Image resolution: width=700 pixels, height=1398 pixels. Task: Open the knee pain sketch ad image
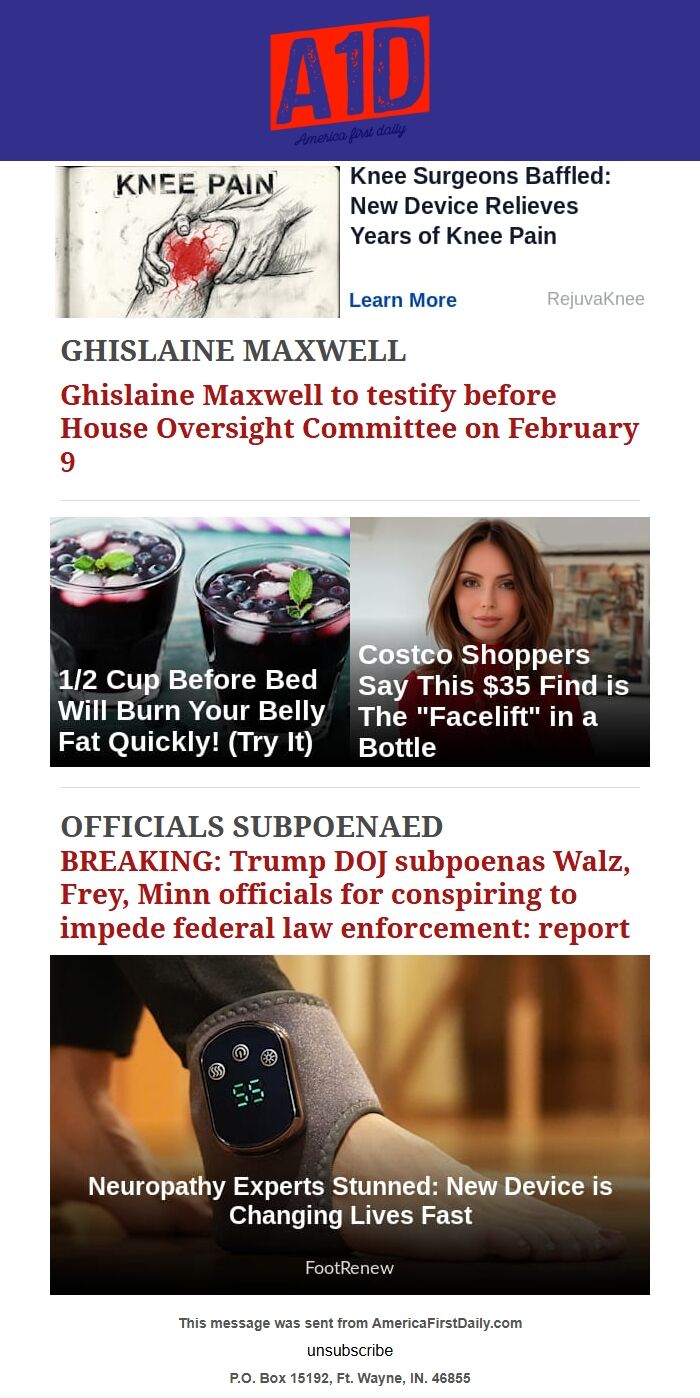click(197, 242)
